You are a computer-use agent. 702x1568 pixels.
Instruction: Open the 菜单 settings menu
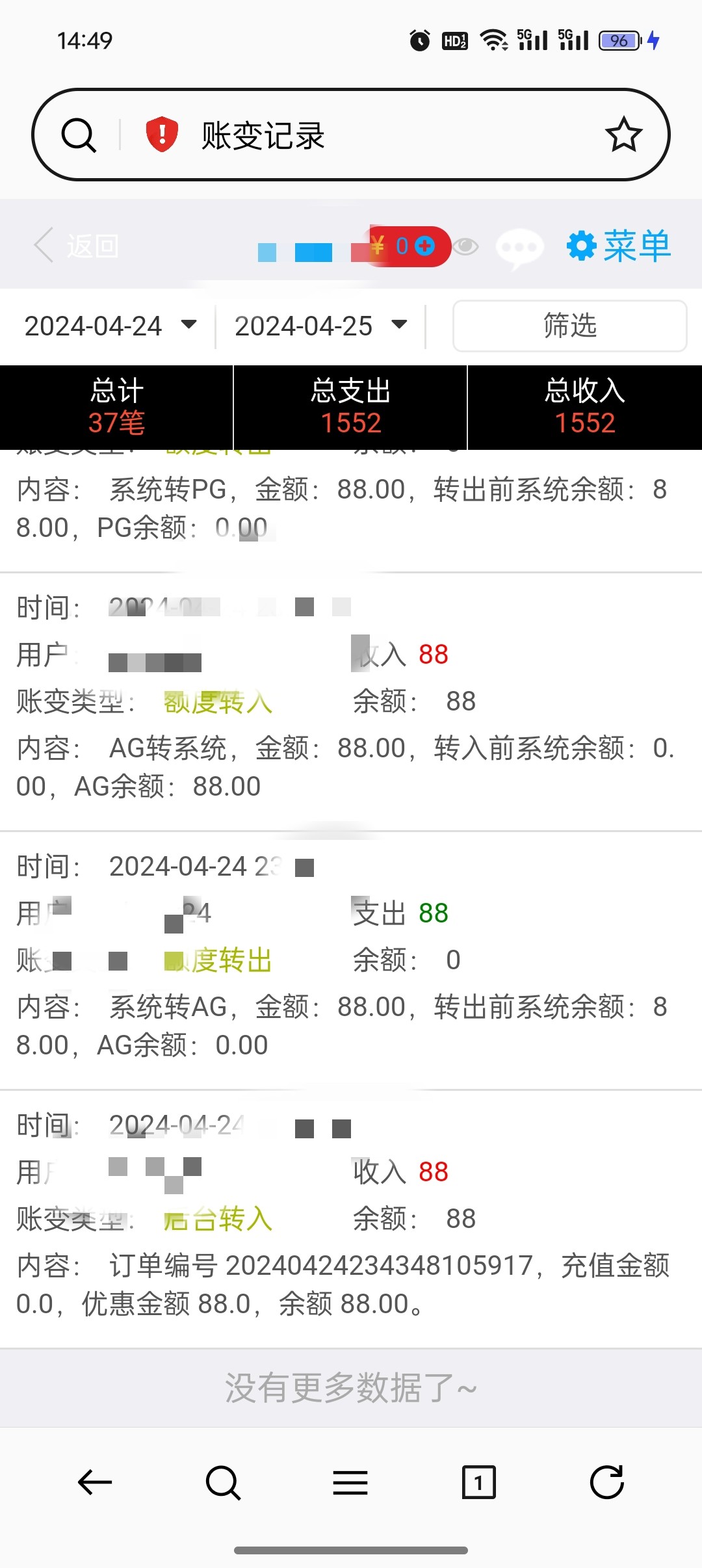coord(619,246)
